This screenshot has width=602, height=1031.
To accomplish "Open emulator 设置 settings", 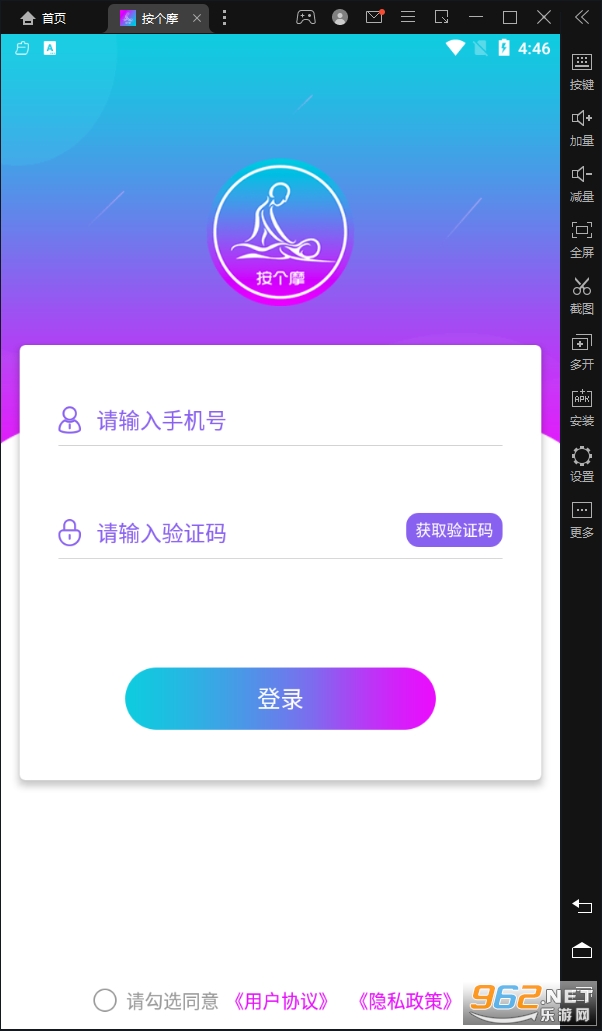I will coord(582,463).
